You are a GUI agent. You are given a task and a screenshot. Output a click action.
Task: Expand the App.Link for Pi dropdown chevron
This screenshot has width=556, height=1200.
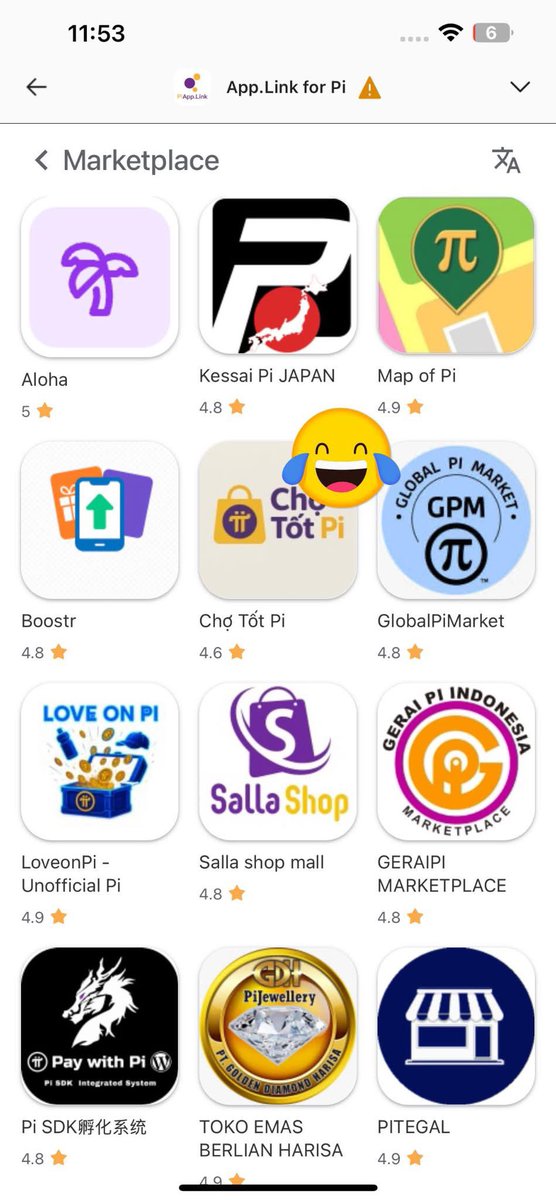point(520,87)
